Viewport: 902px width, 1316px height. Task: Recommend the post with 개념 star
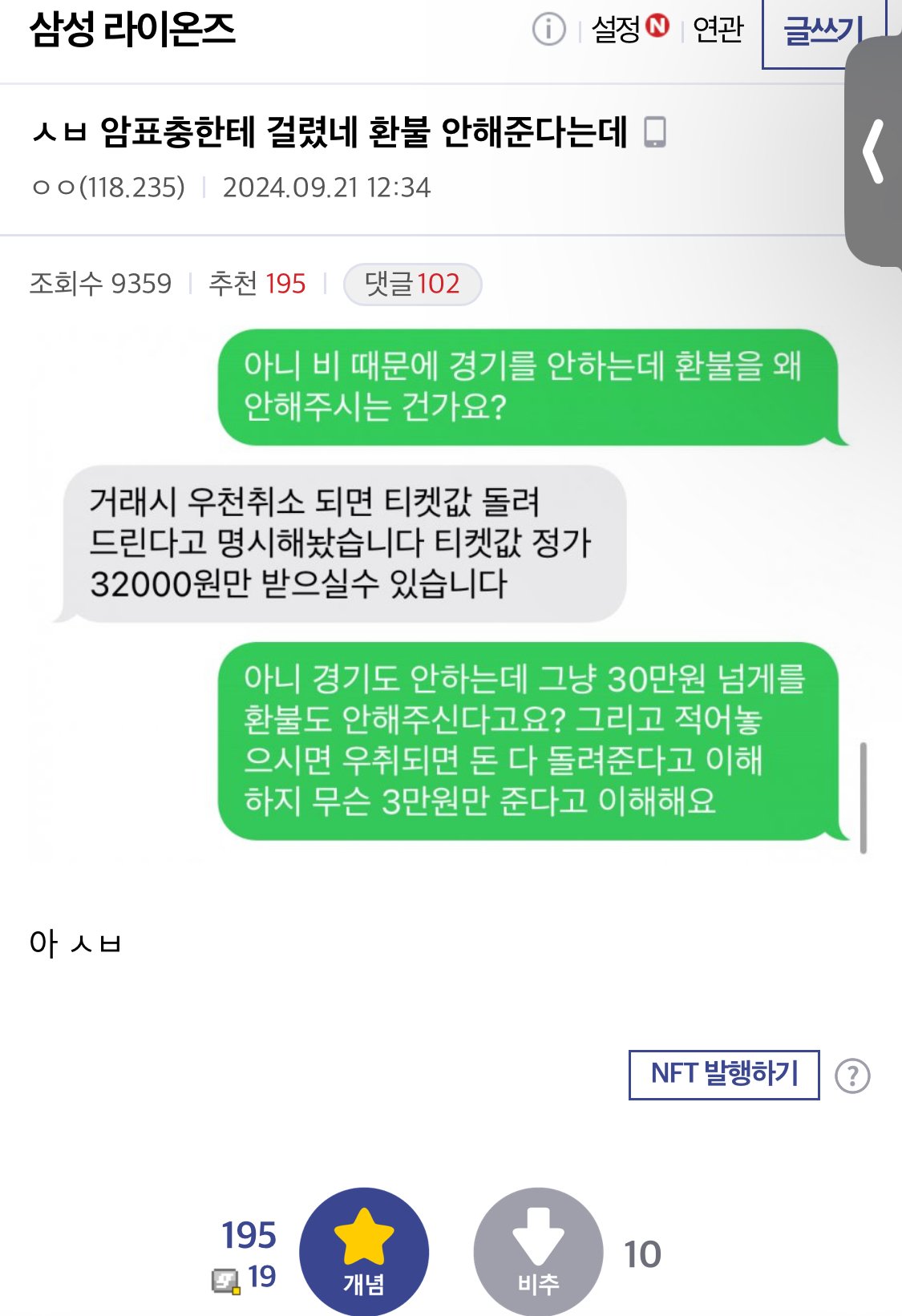point(364,1252)
